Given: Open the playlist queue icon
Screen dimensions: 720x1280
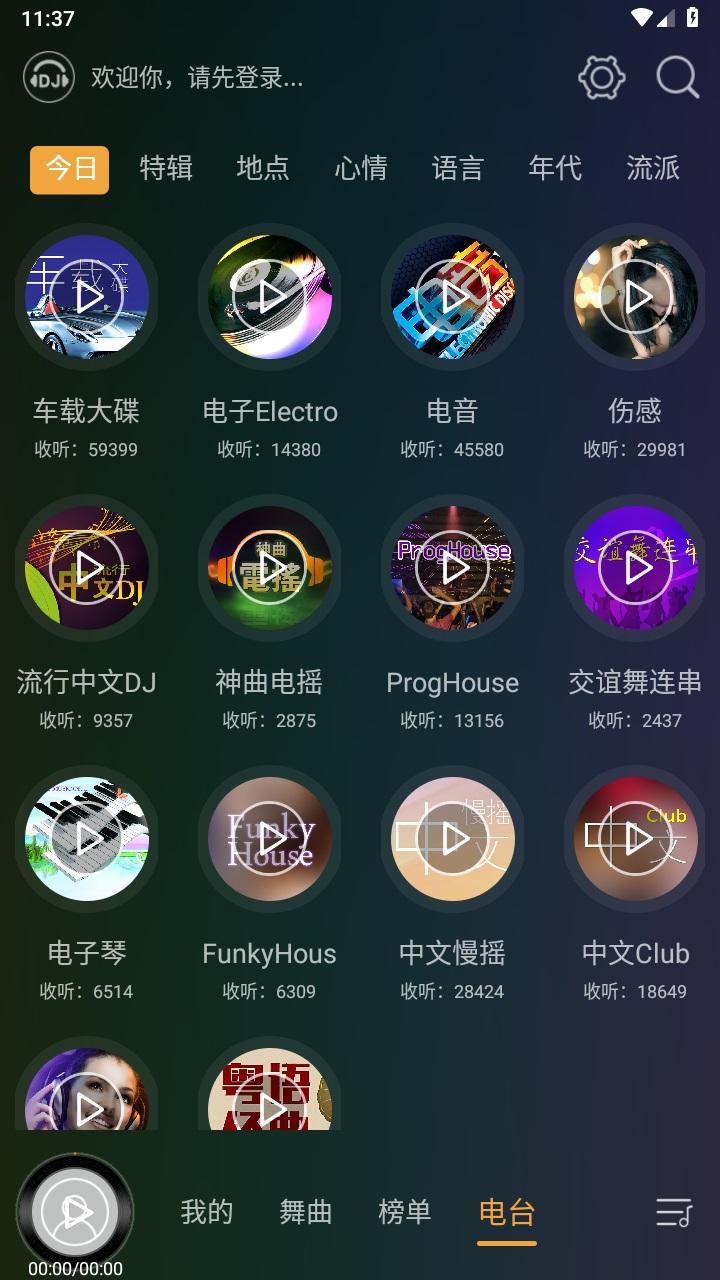Looking at the screenshot, I should 674,1213.
